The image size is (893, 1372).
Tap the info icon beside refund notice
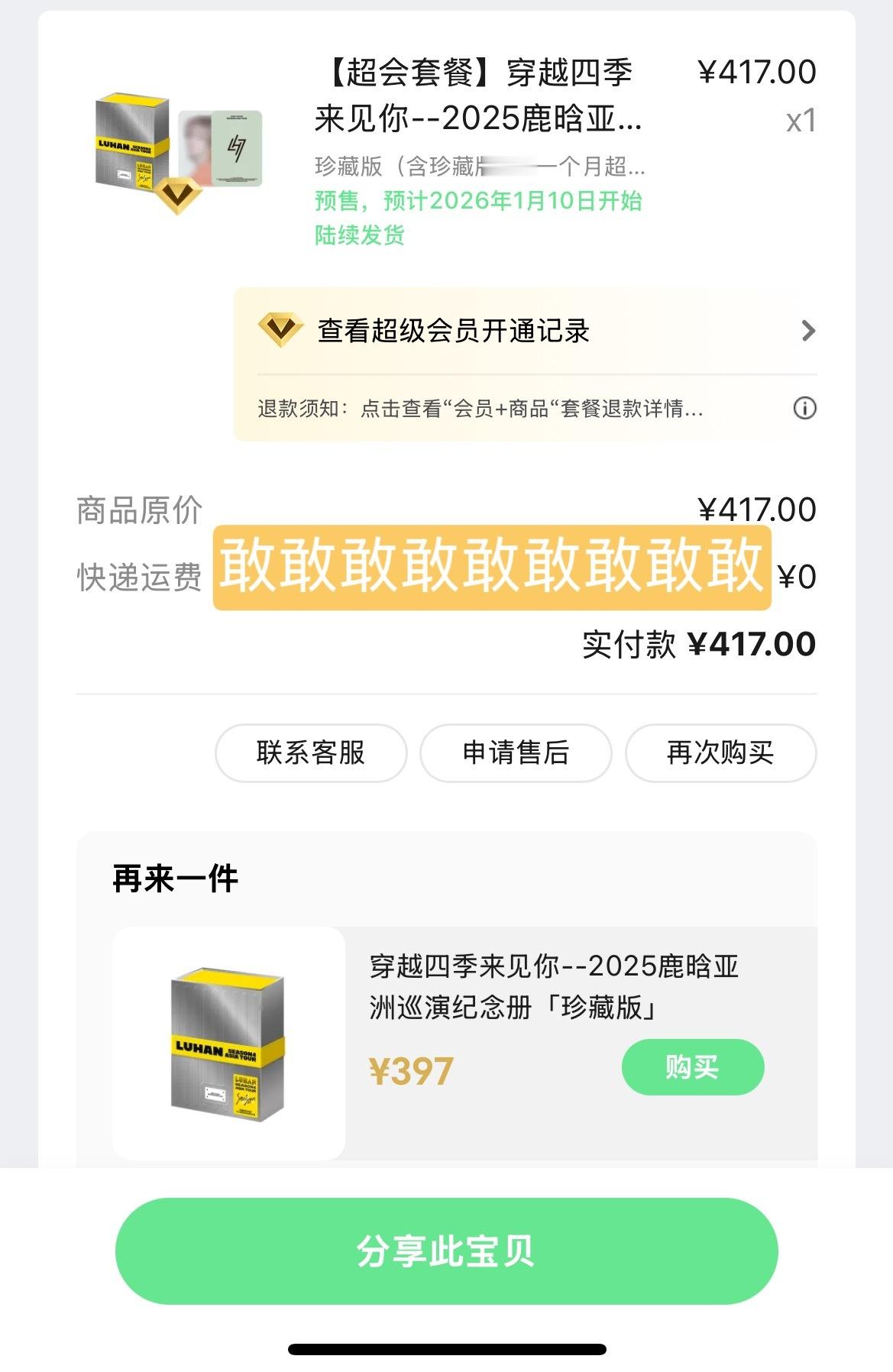tap(804, 409)
